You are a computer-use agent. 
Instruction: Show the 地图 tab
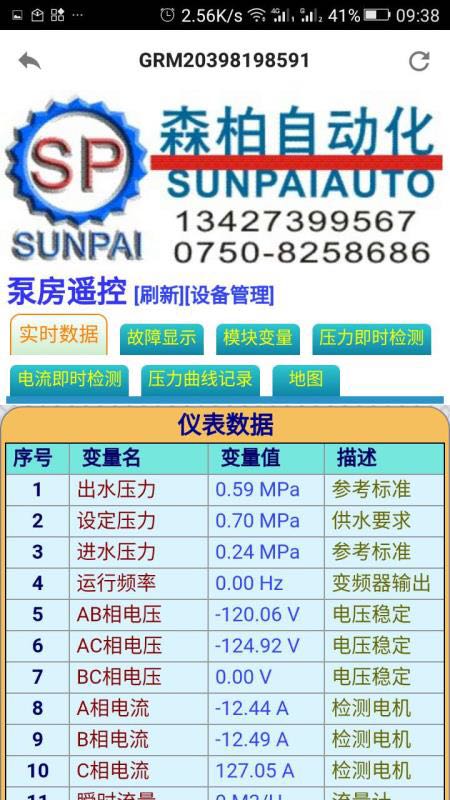[306, 380]
